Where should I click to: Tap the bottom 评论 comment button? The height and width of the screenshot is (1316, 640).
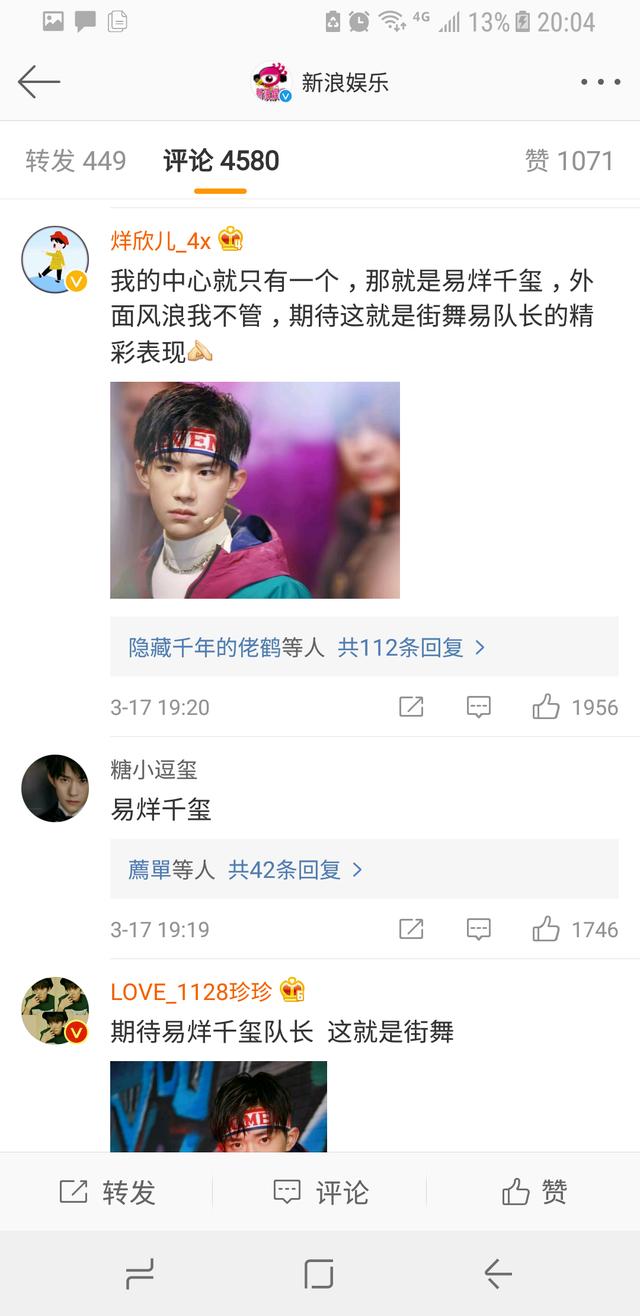(x=320, y=1192)
